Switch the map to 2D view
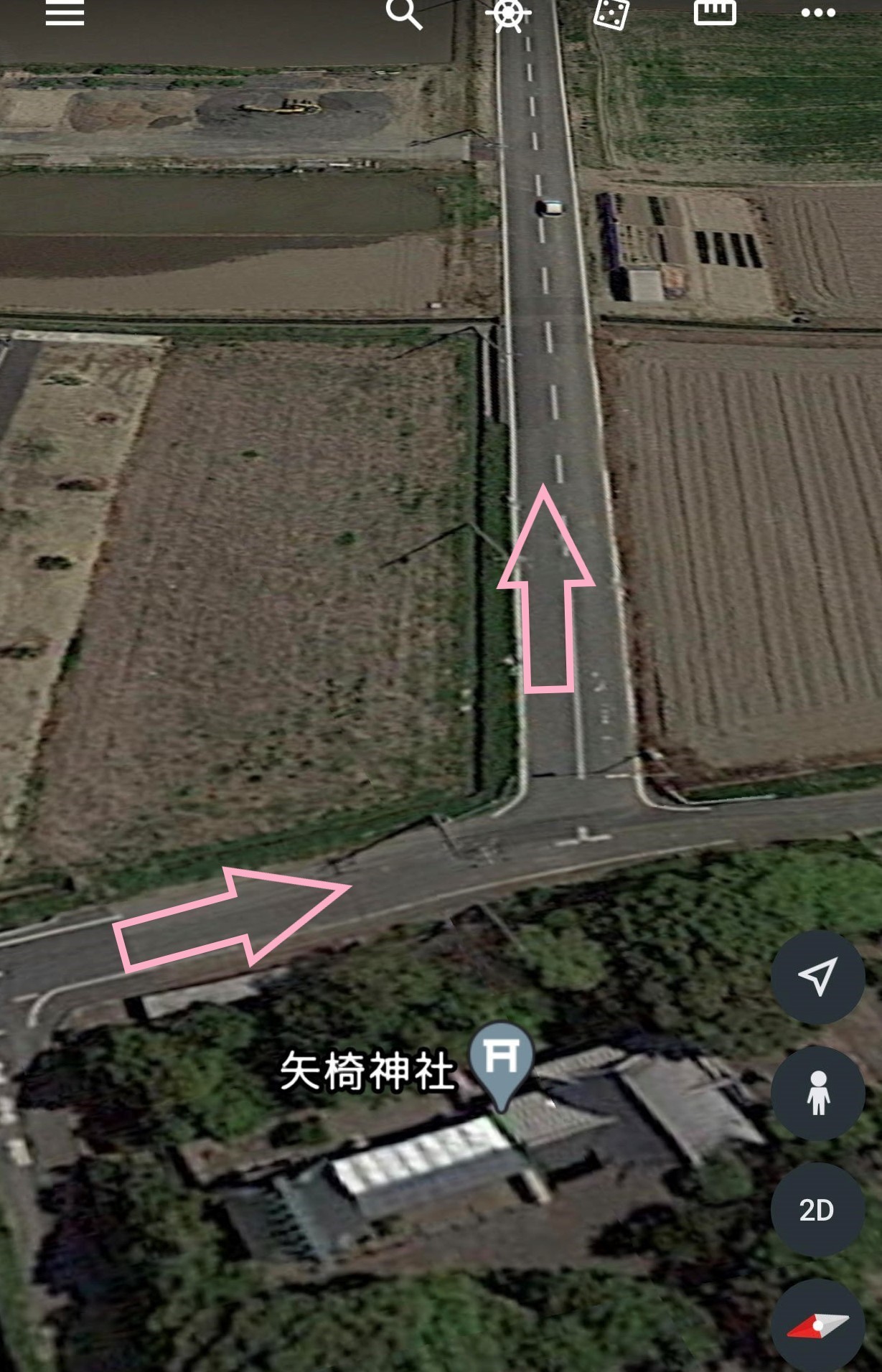 click(817, 1210)
